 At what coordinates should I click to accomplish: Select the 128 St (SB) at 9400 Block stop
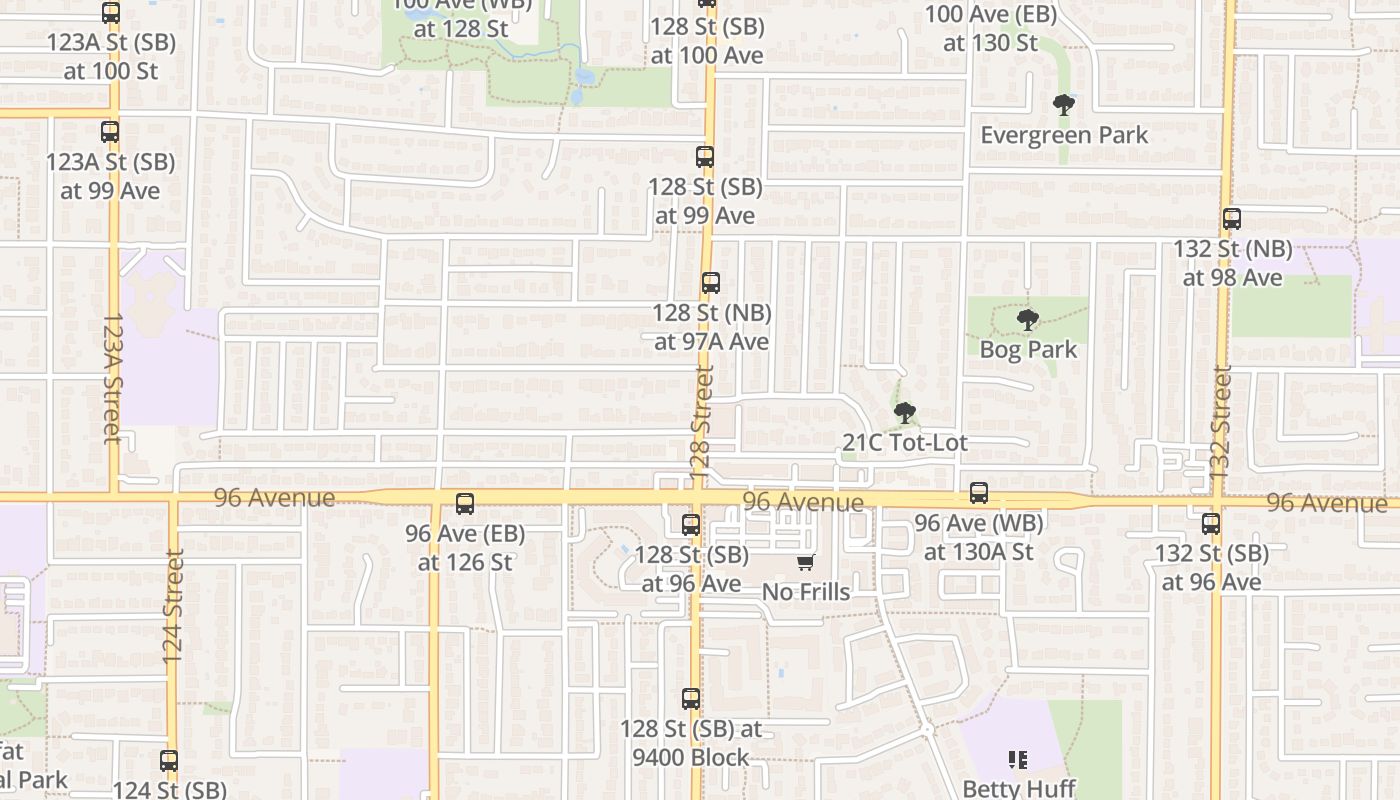(691, 699)
